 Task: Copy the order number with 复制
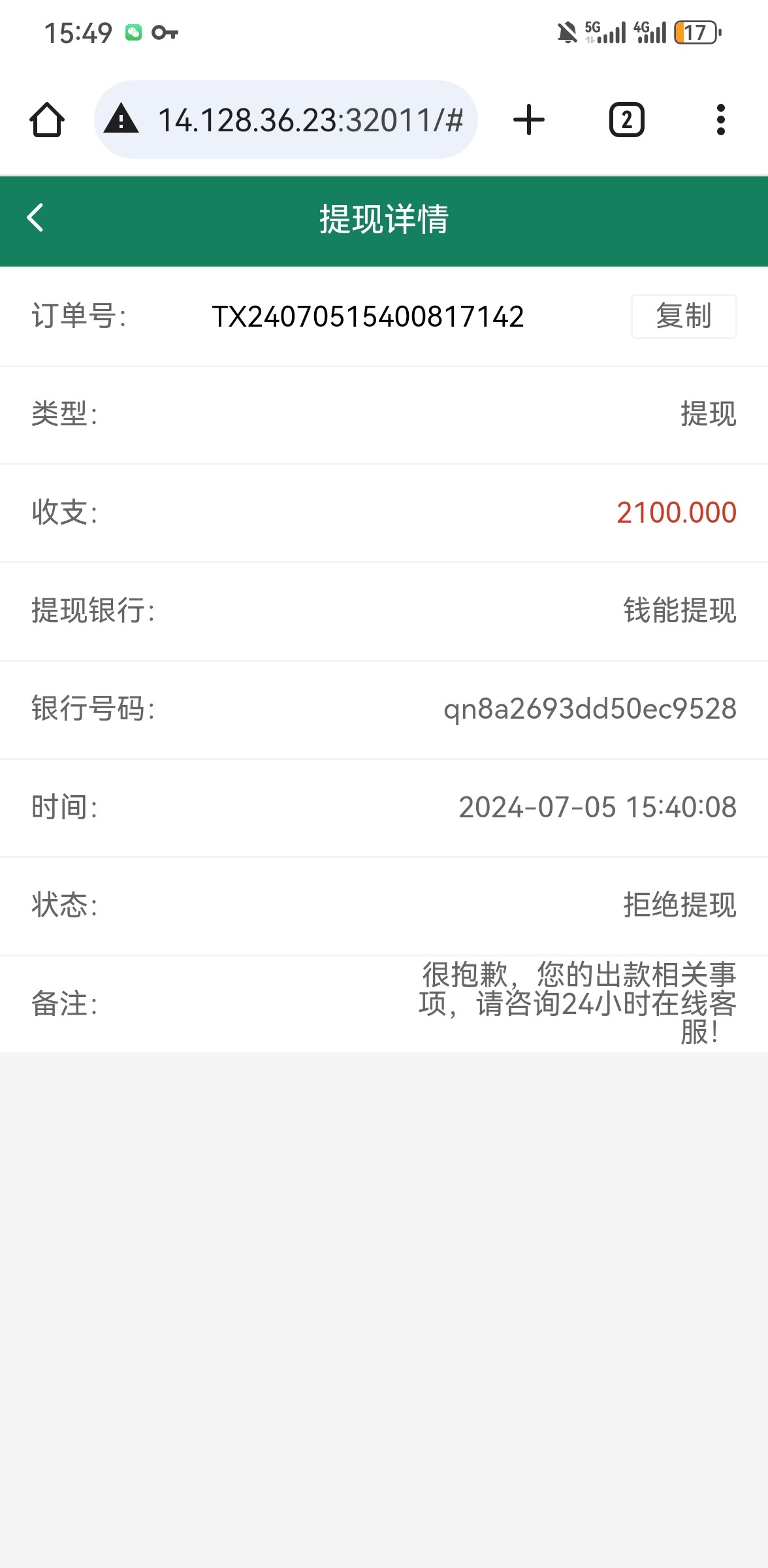[683, 316]
